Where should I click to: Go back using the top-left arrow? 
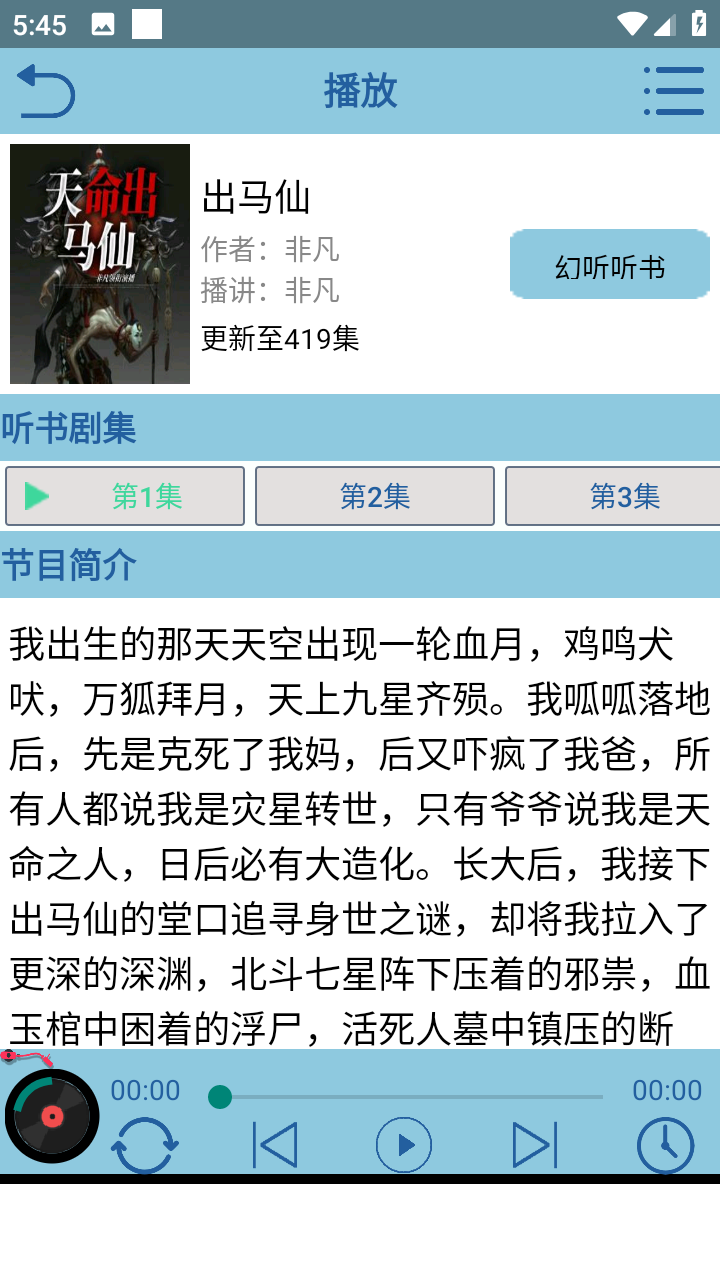pyautogui.click(x=46, y=91)
